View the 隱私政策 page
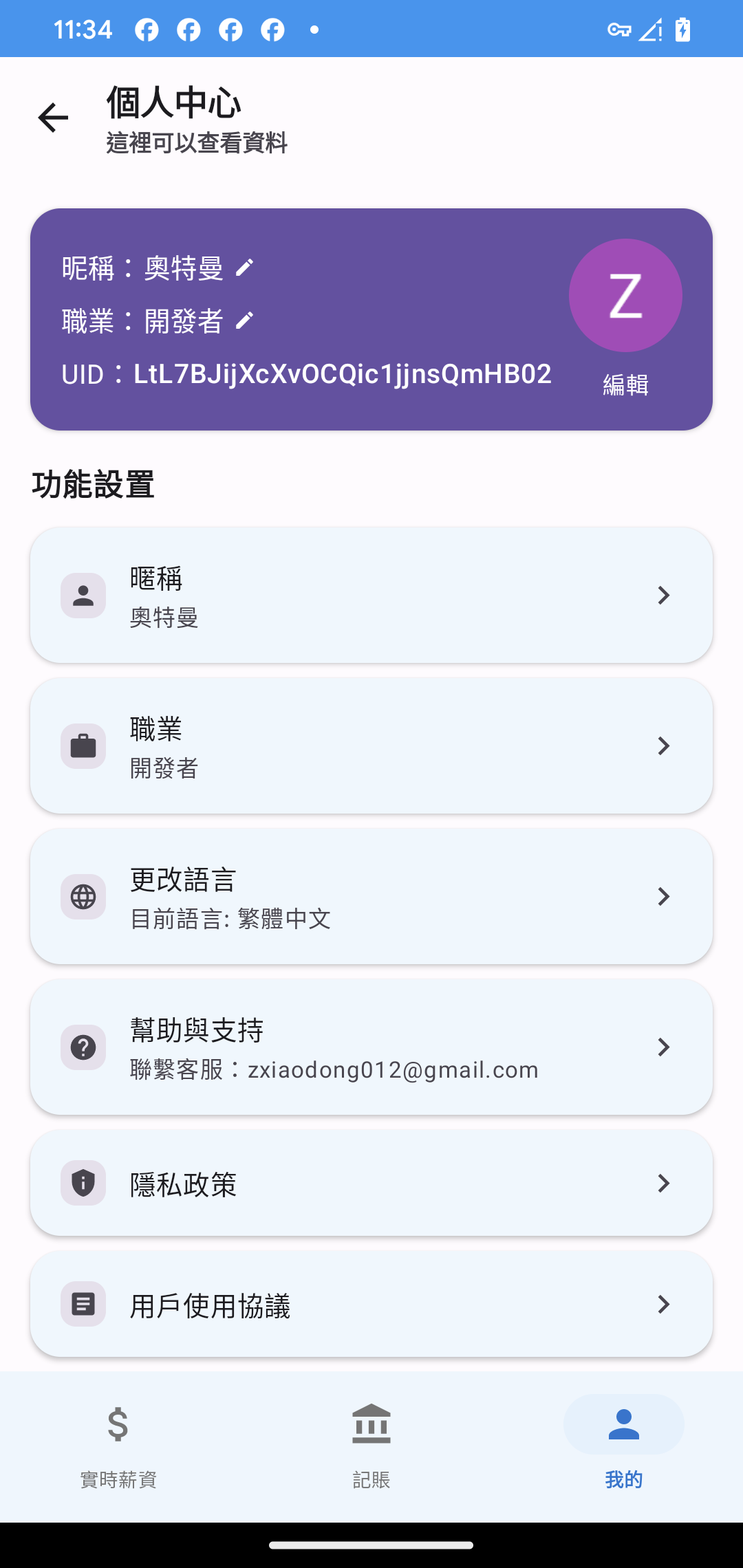743x1568 pixels. click(x=371, y=1183)
